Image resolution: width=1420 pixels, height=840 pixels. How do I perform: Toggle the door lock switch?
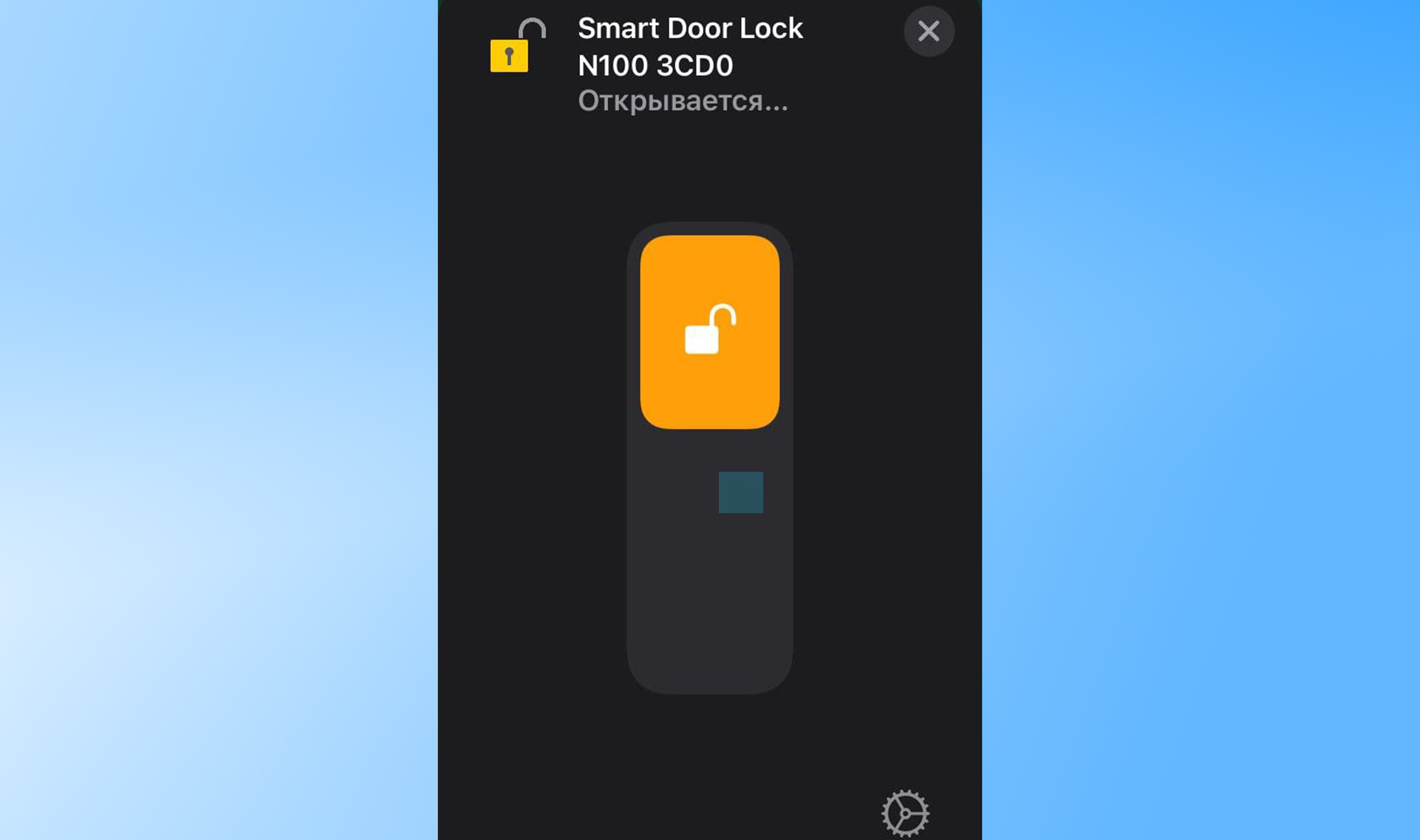coord(709,333)
